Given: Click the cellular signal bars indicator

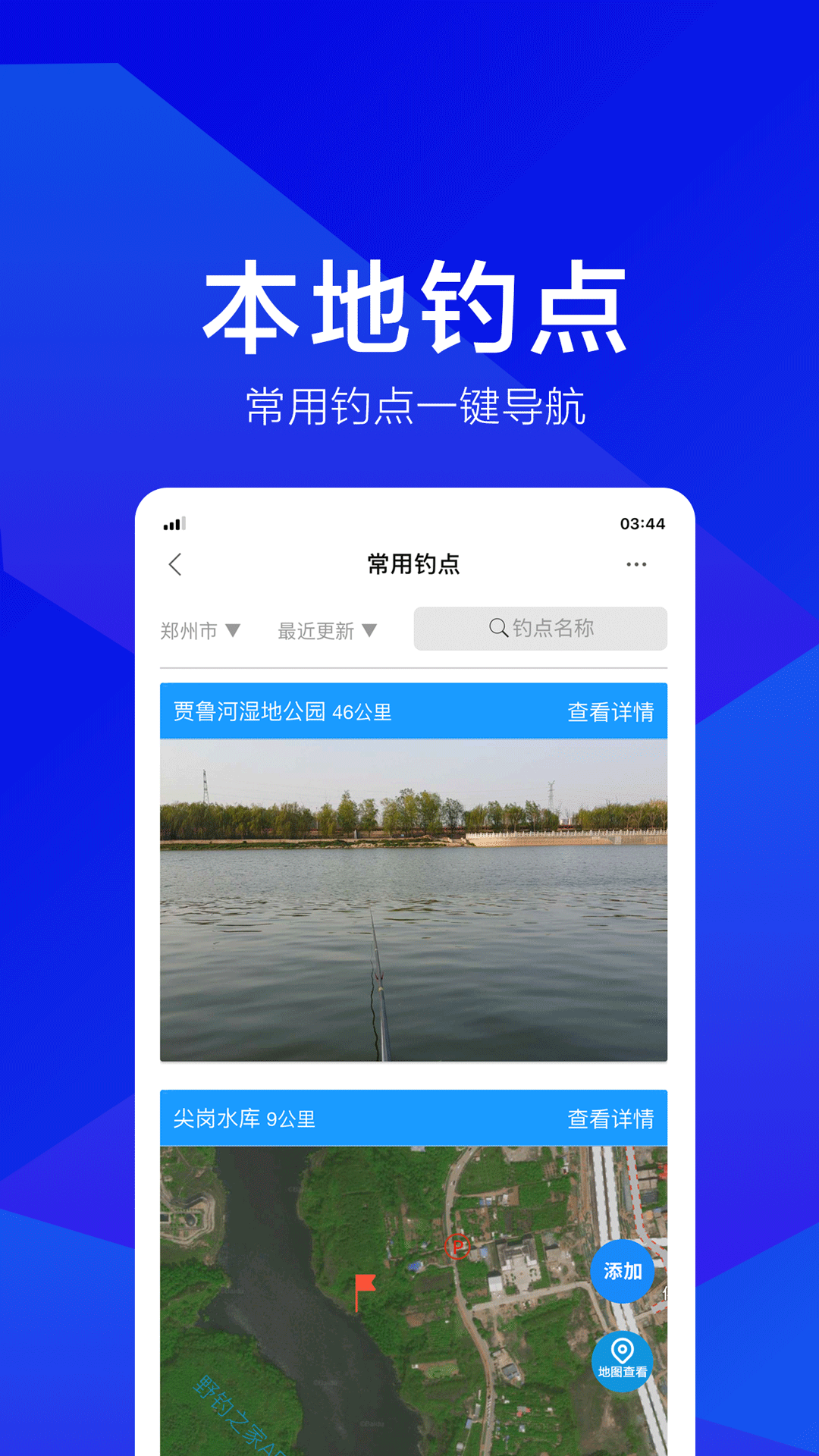Looking at the screenshot, I should click(173, 522).
